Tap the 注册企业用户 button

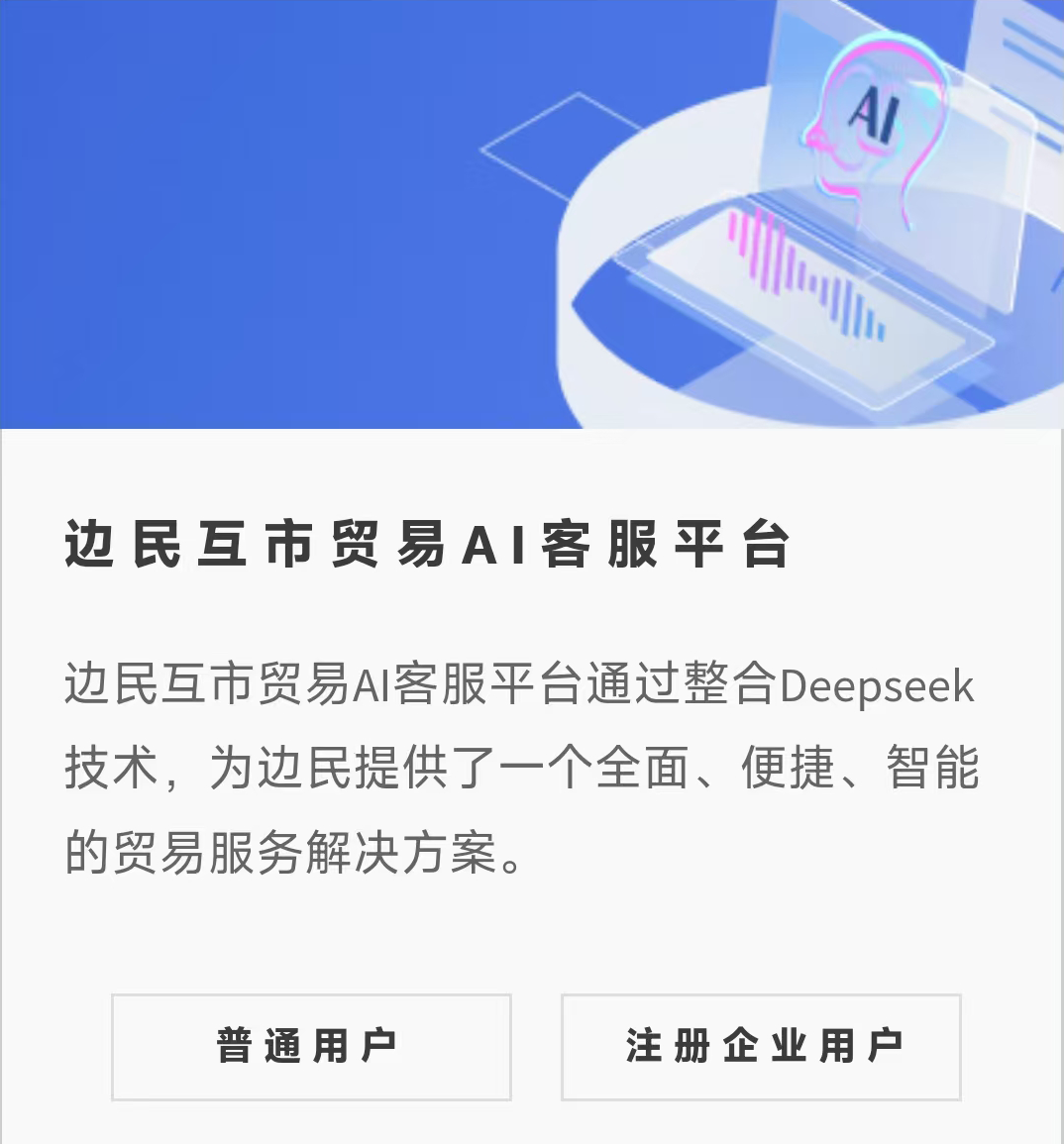(761, 1047)
